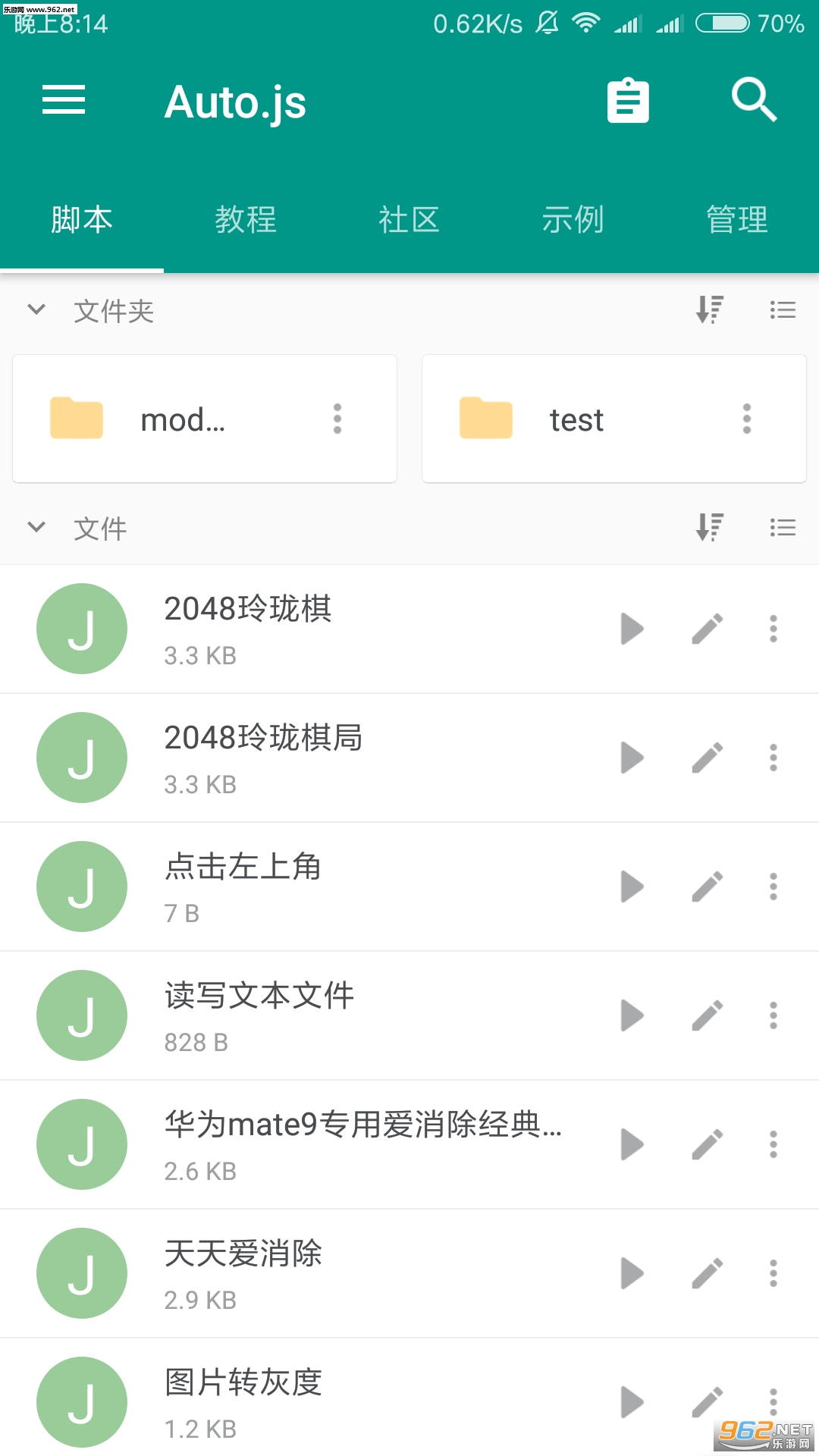Open the 华为mate9专用爱消除经典 script row
The height and width of the screenshot is (1456, 819).
(362, 1144)
